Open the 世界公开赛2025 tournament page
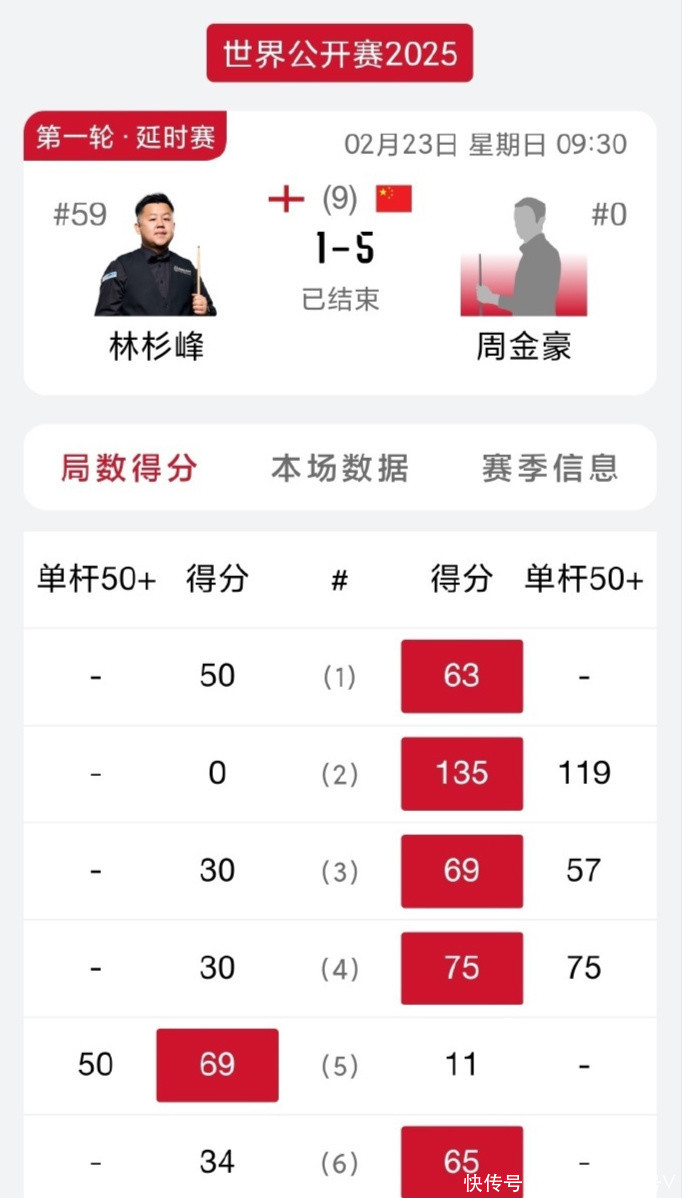Viewport: 682px width, 1198px height. coord(340,53)
